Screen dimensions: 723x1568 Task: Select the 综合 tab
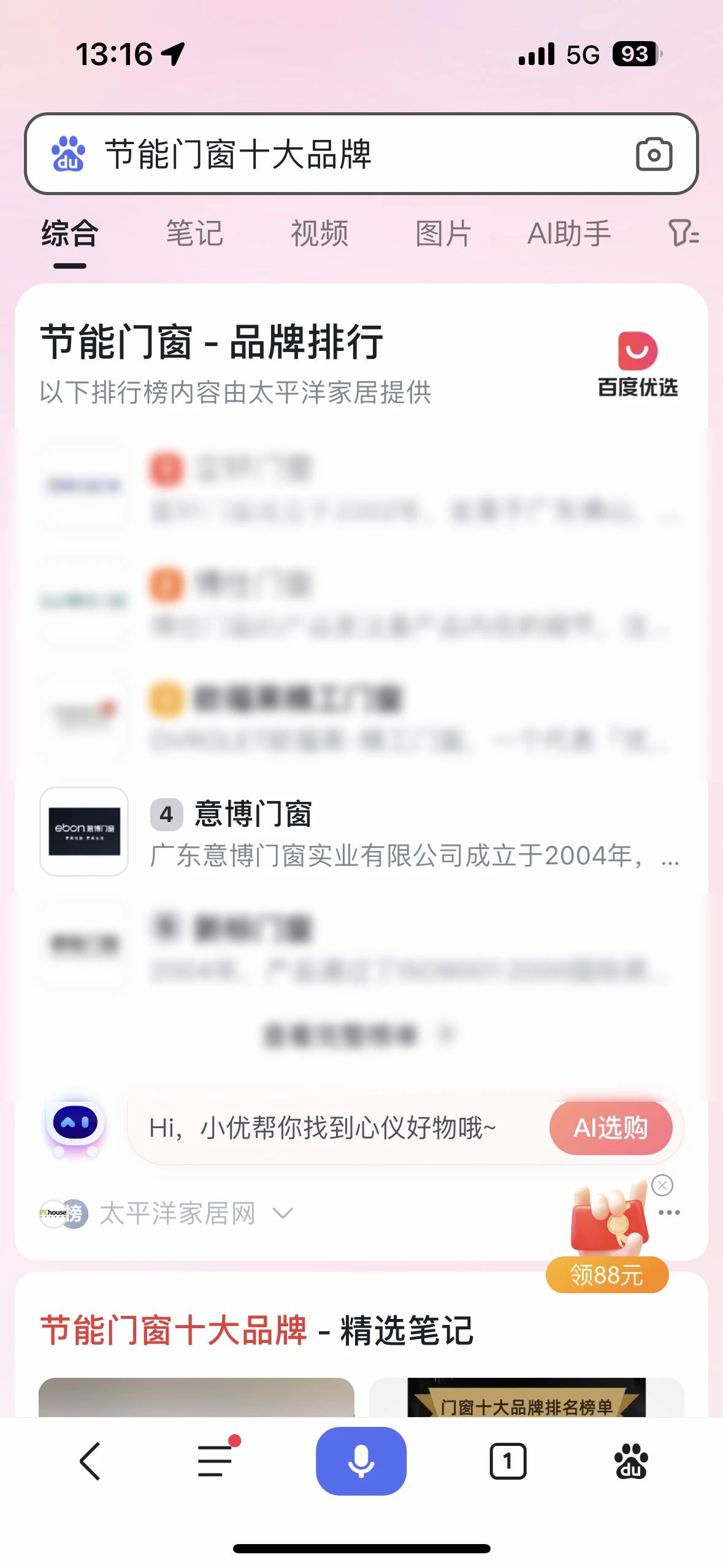pos(70,234)
